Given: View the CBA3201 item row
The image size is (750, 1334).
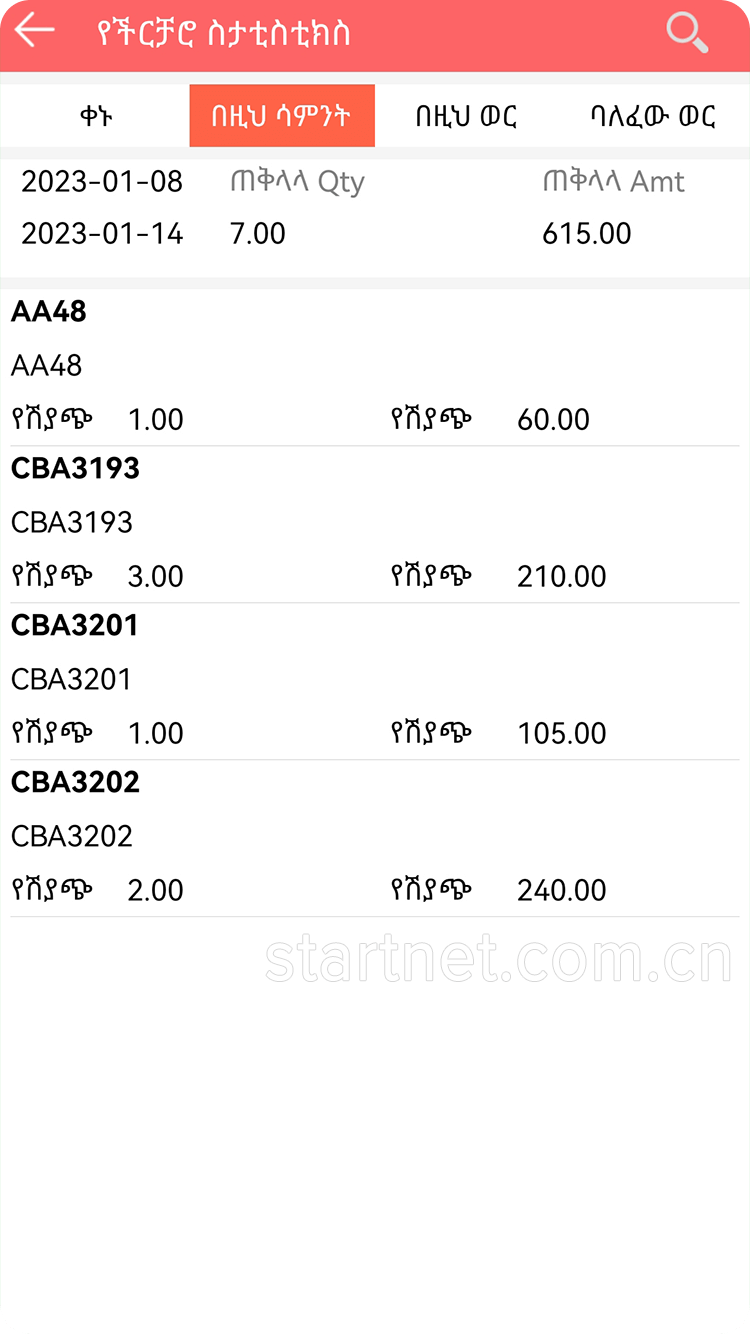Looking at the screenshot, I should (375, 680).
